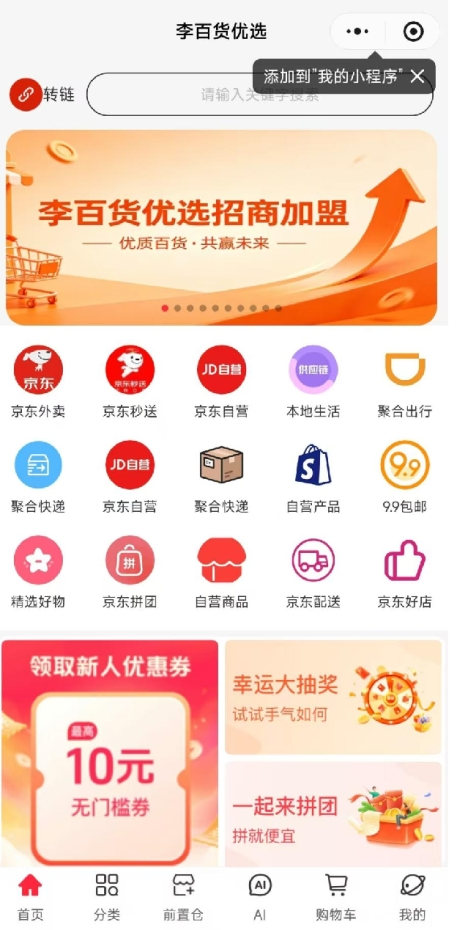Switch to the 购物车 tab
458x930 pixels.
(x=336, y=897)
